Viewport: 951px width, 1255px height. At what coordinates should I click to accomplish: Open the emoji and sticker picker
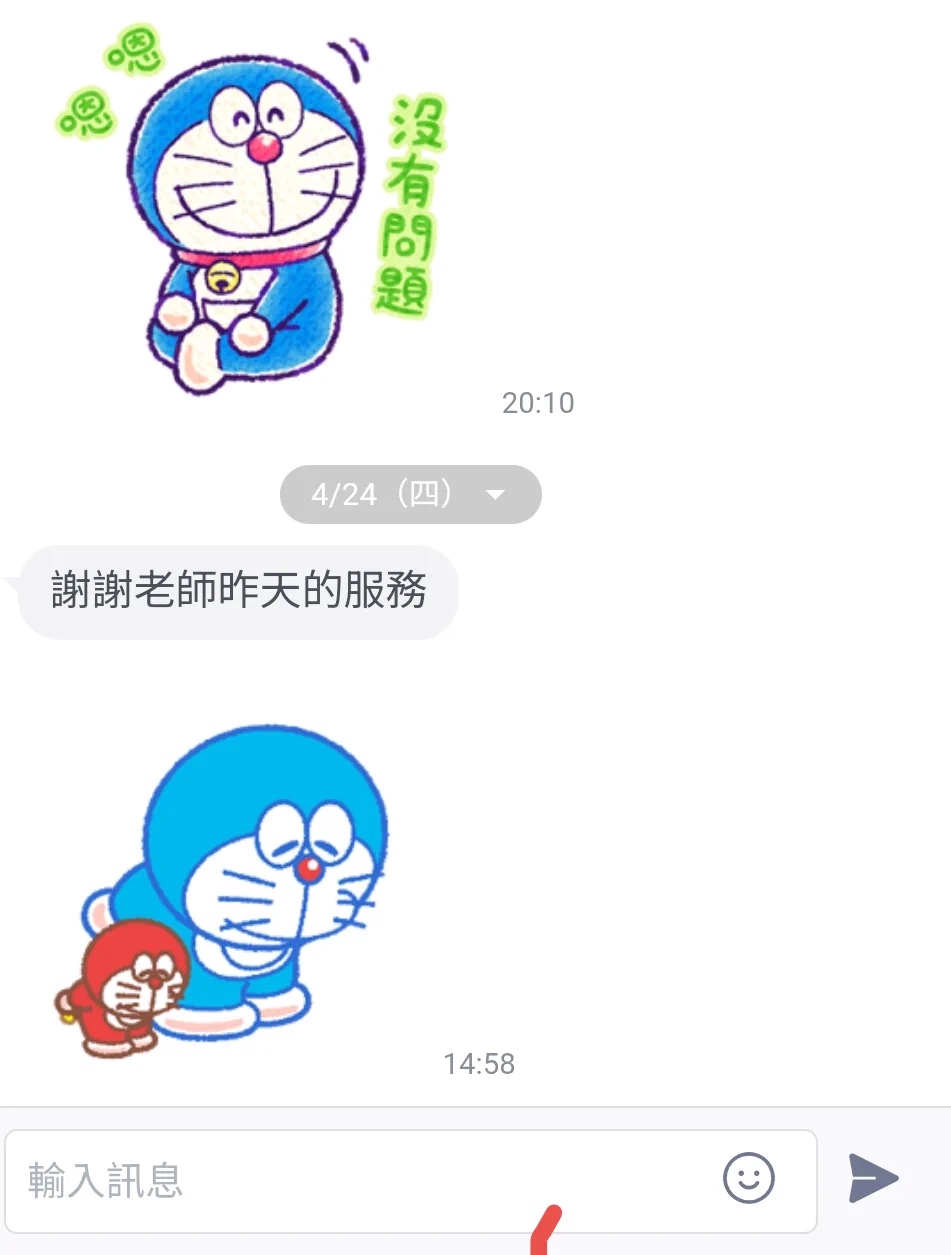point(749,1179)
